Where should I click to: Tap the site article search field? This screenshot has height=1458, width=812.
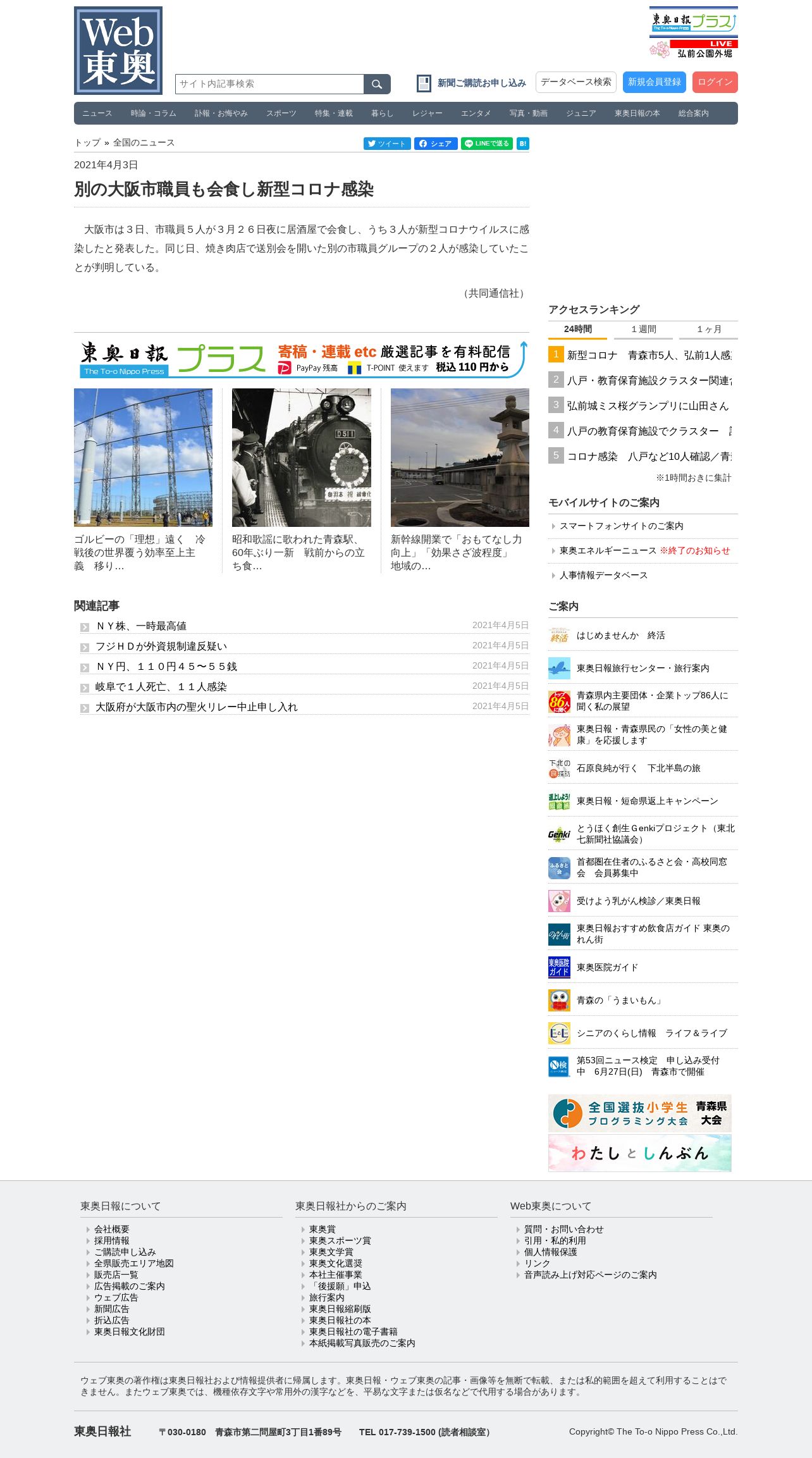pos(269,84)
